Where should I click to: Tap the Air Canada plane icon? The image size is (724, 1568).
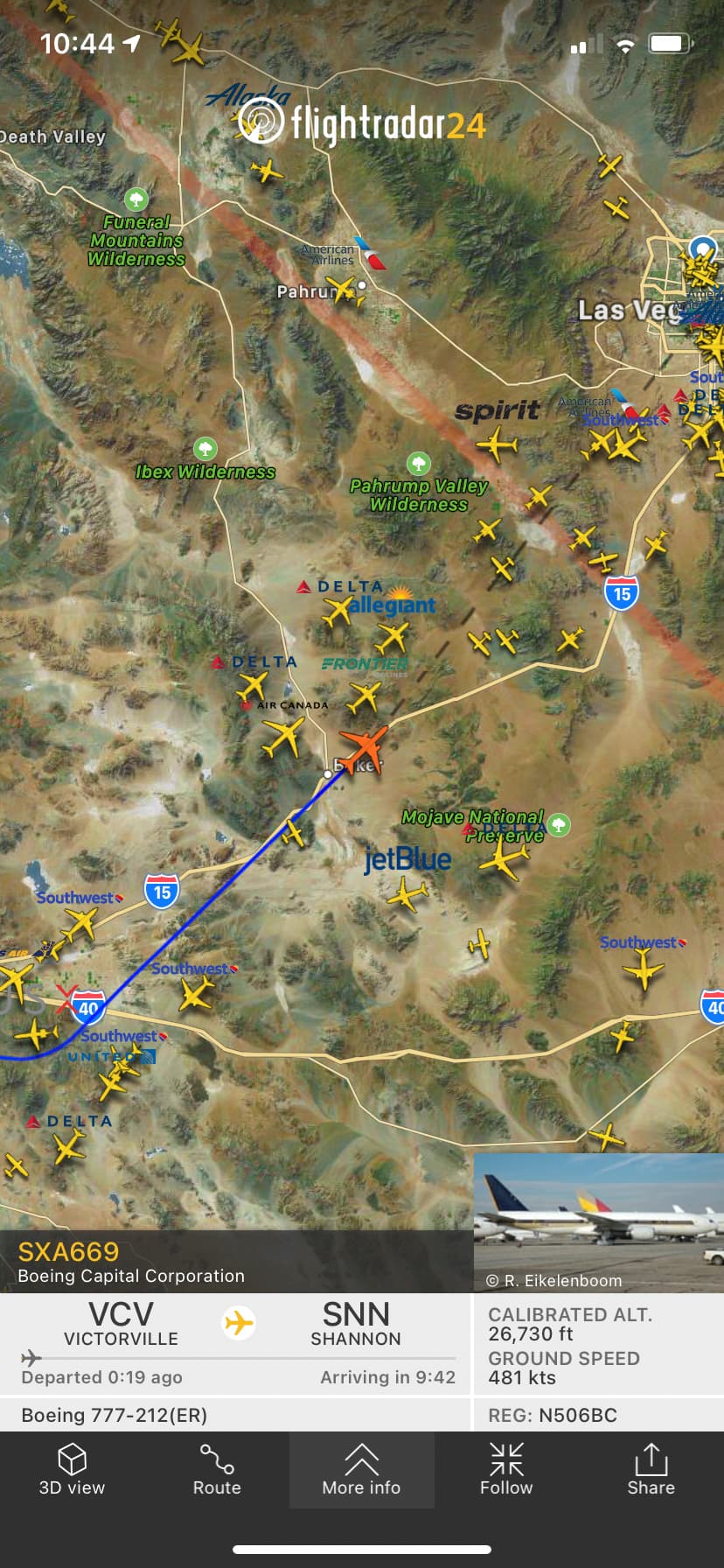coord(283,737)
